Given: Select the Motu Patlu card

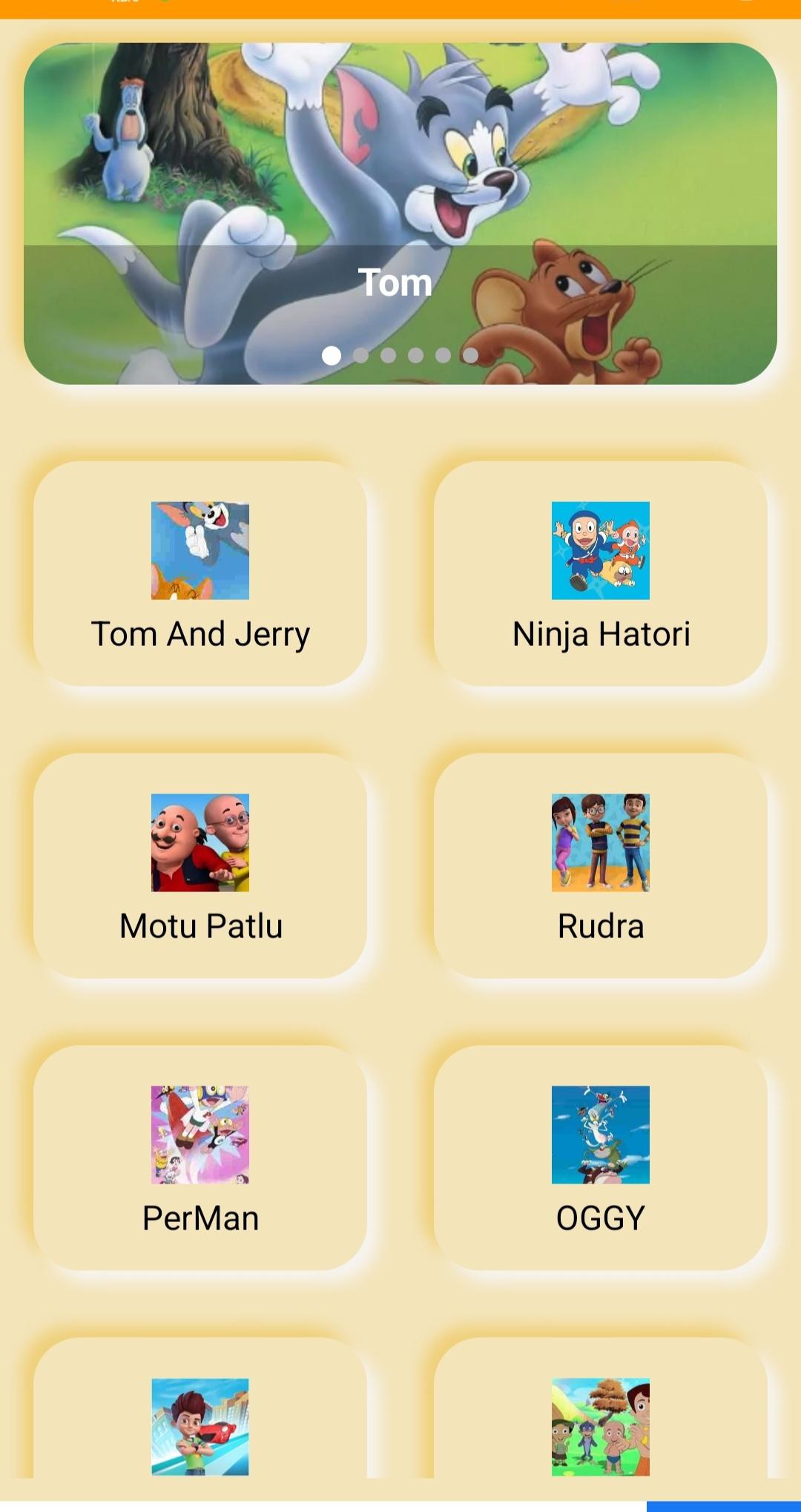Looking at the screenshot, I should point(200,866).
